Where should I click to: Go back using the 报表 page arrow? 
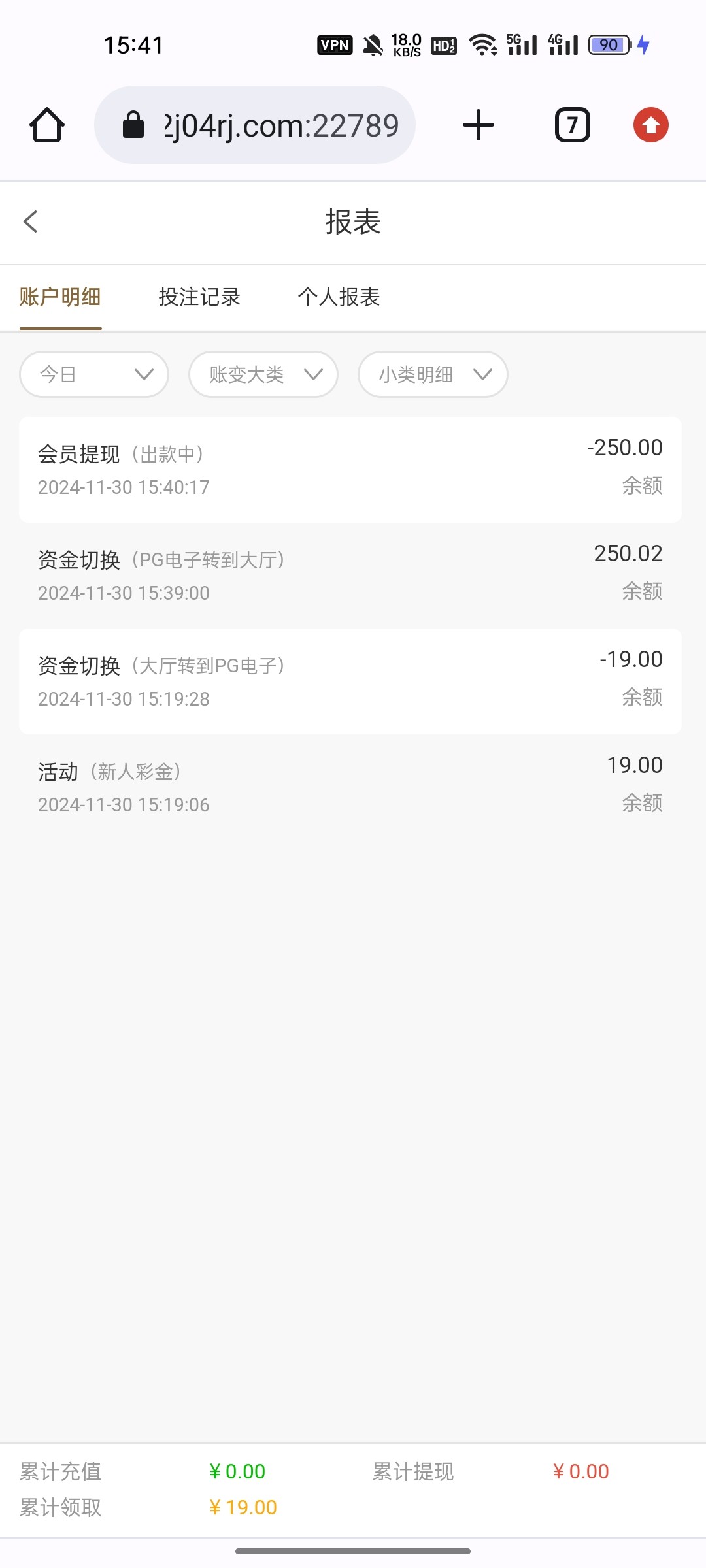[x=31, y=221]
